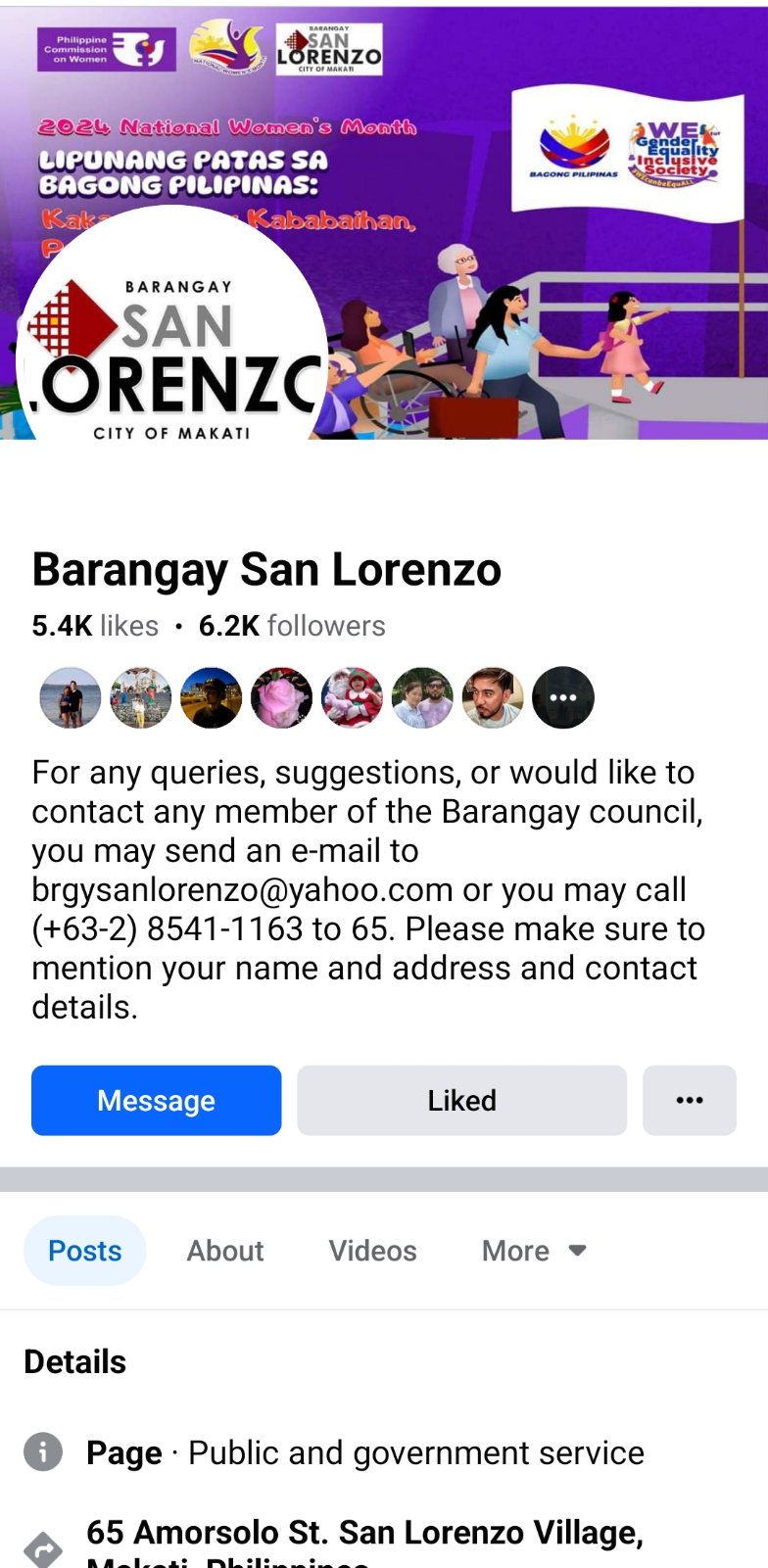This screenshot has width=768, height=1568.
Task: View the 6.2K followers list
Action: tap(292, 626)
